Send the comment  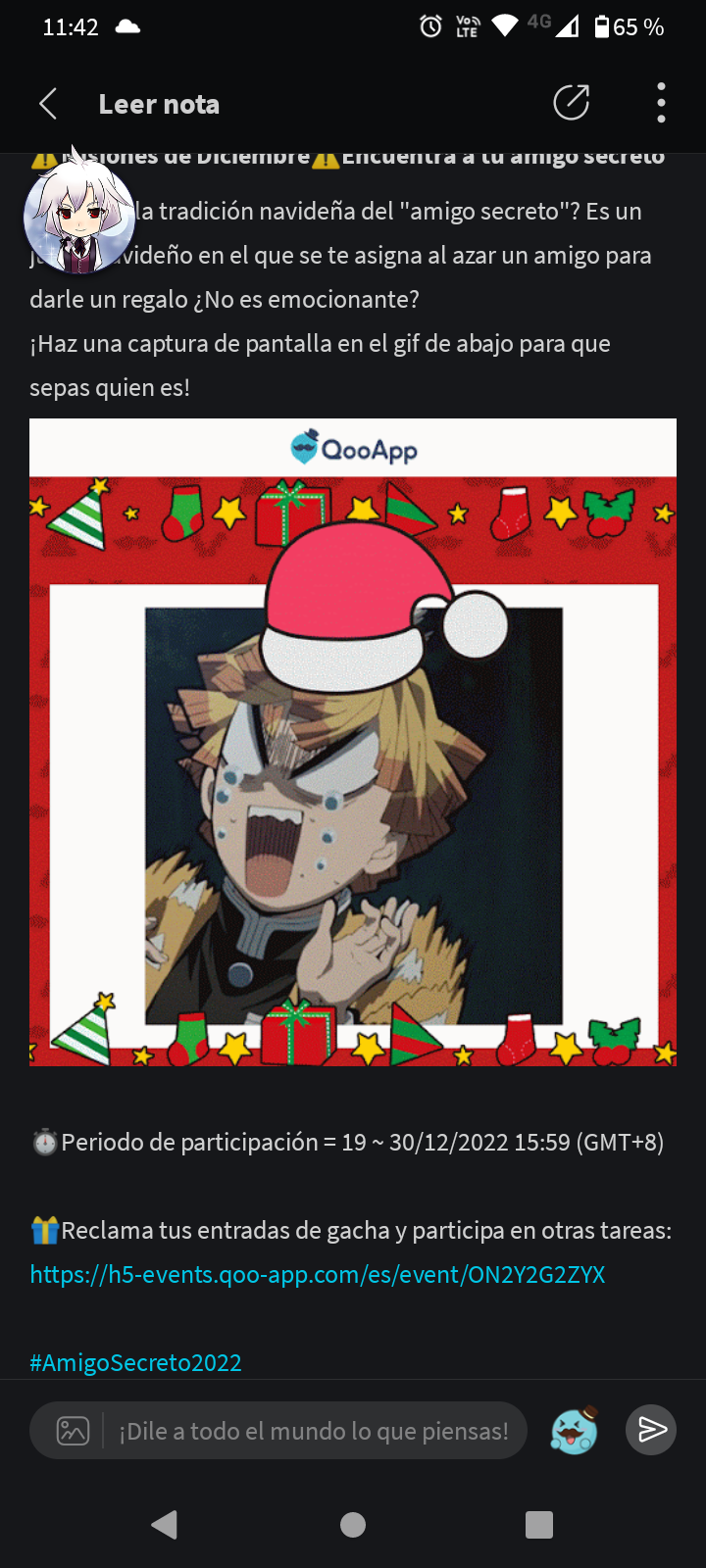pyautogui.click(x=651, y=1431)
